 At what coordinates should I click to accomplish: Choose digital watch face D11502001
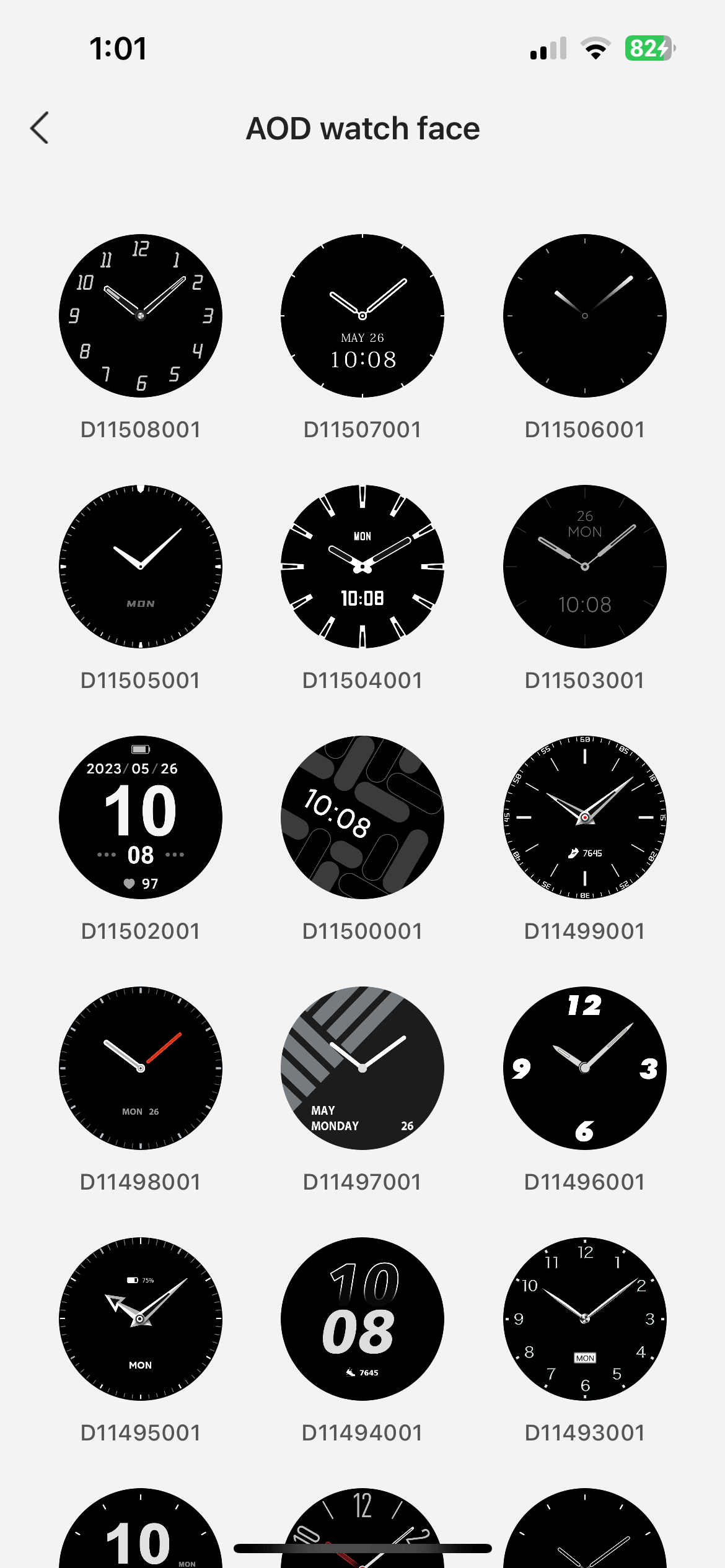coord(141,817)
